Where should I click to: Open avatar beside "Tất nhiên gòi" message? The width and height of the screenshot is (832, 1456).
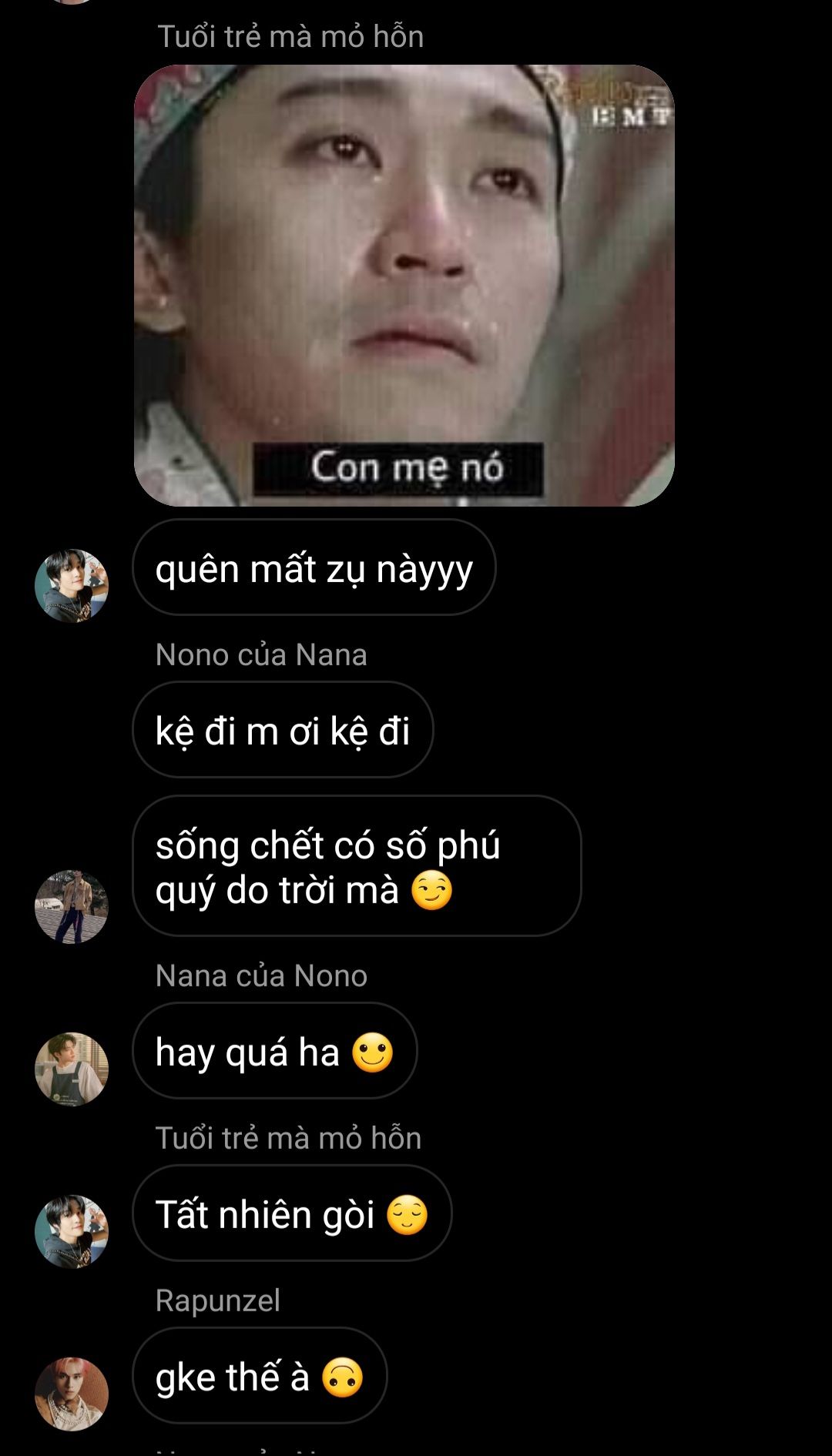click(x=72, y=1231)
